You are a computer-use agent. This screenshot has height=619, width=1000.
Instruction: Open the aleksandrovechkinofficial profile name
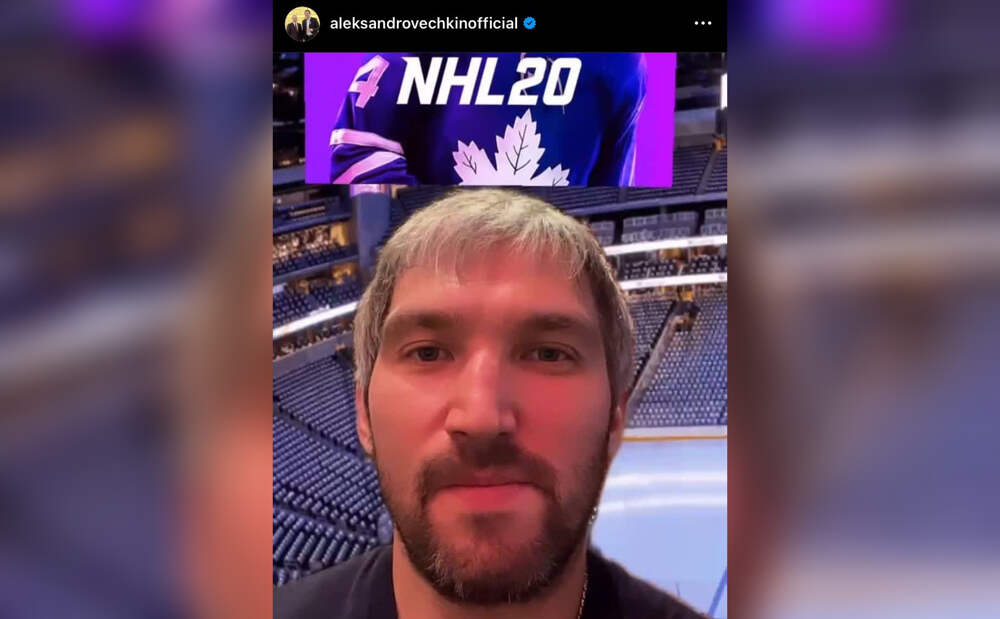[423, 23]
